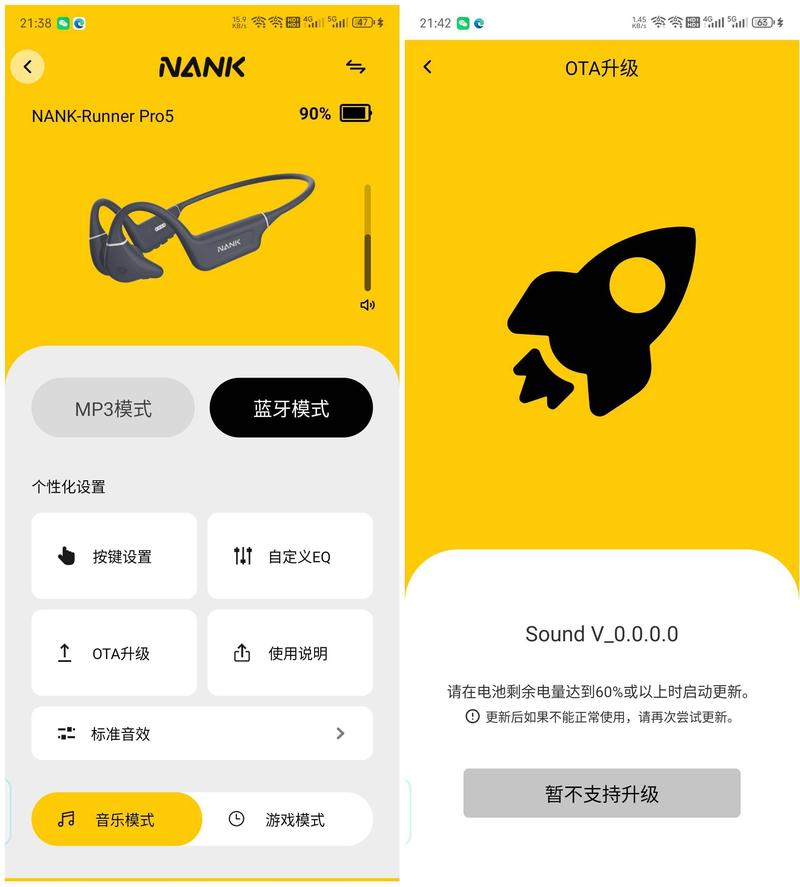
Task: Tap the 暂不支持升级 button
Action: pos(601,793)
